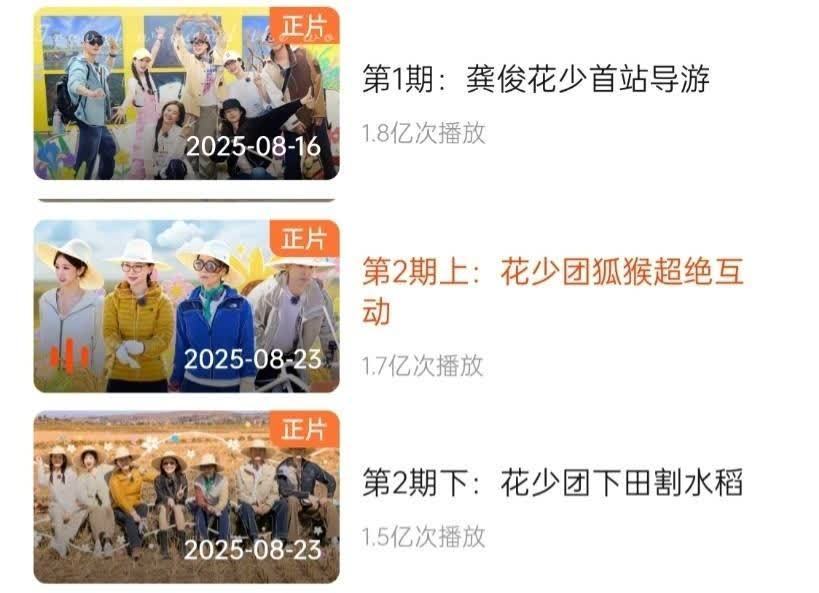Open episode 第2期下：花少团下田割水稻
The width and height of the screenshot is (819, 593).
pos(553,483)
